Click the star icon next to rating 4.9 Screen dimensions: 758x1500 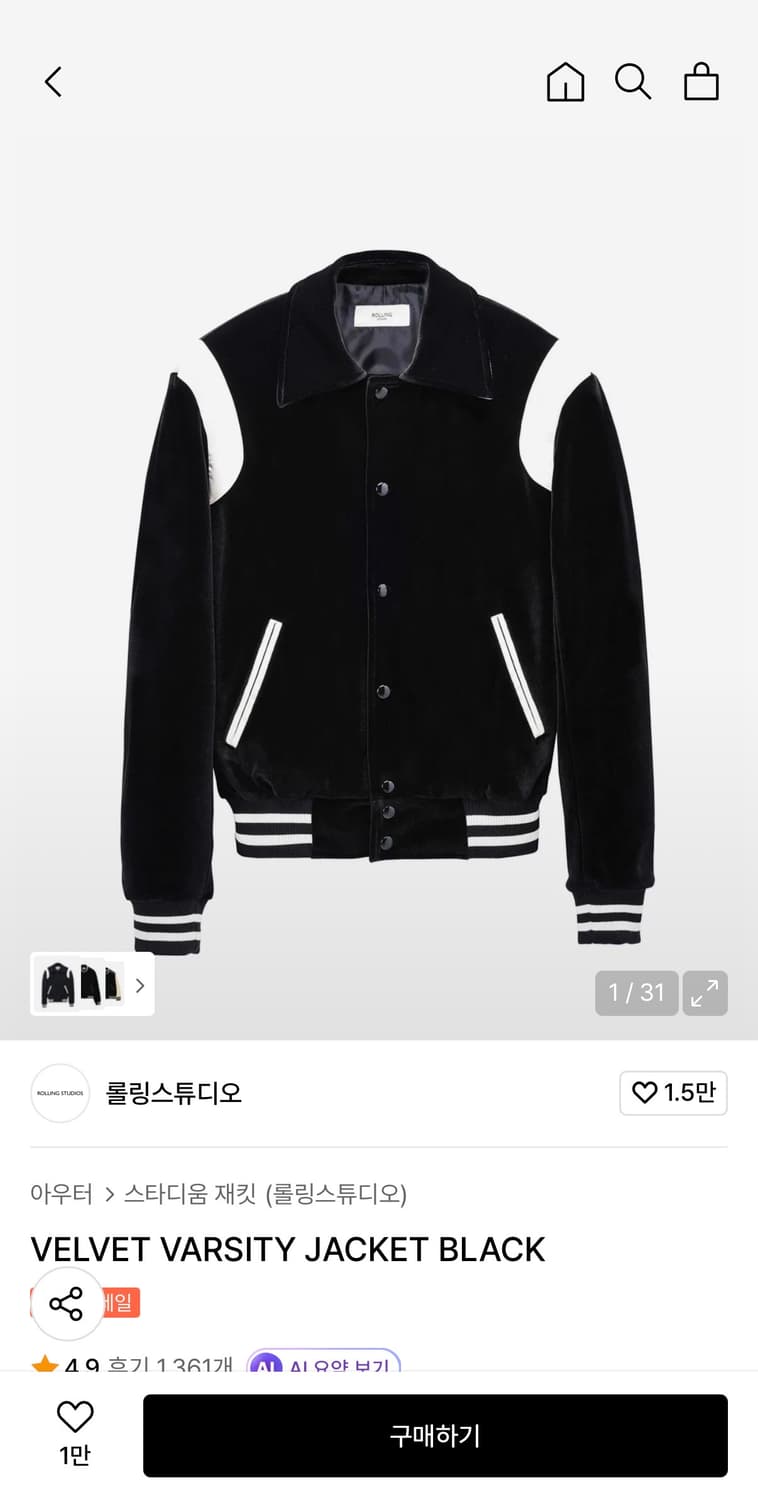pos(43,1362)
